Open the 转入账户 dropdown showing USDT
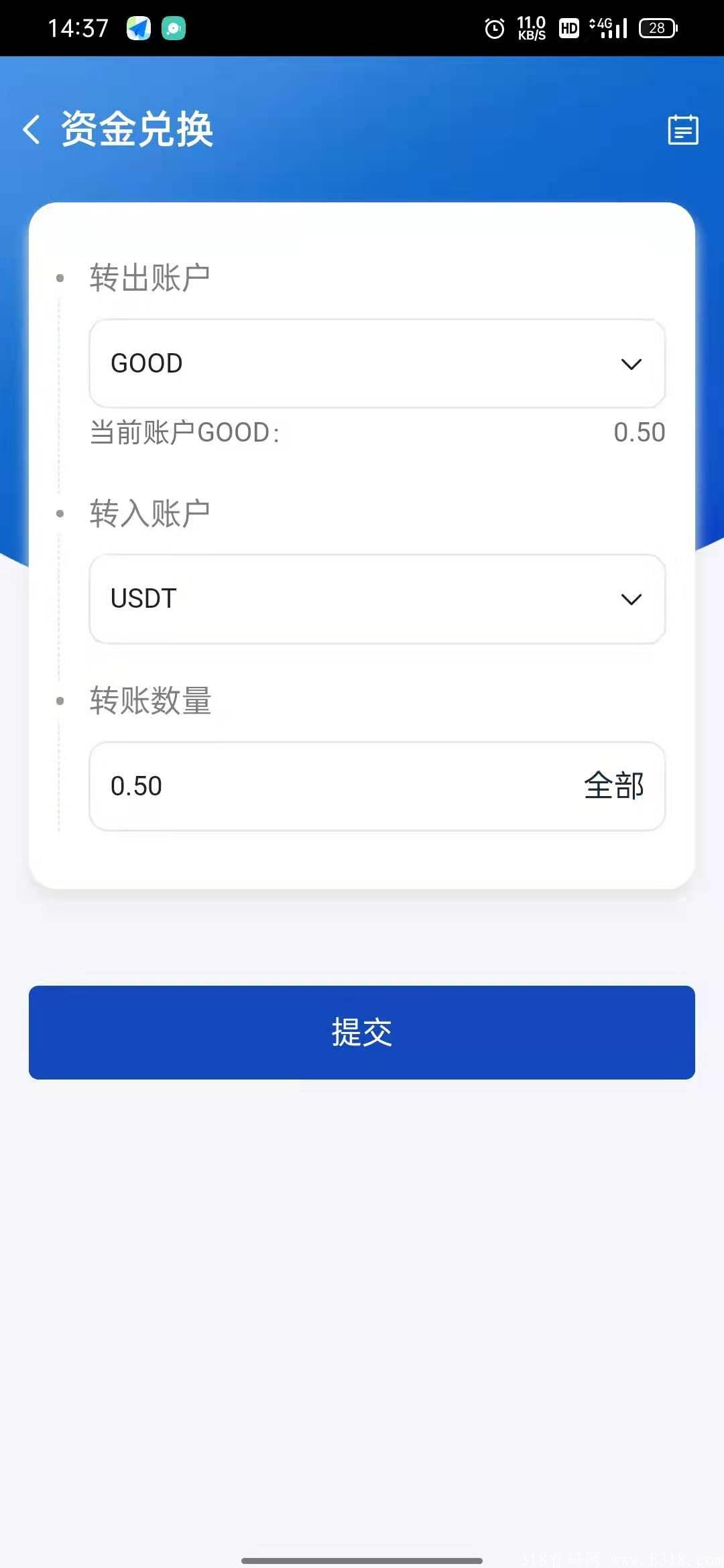Screen dimensions: 724x1568 (377, 600)
